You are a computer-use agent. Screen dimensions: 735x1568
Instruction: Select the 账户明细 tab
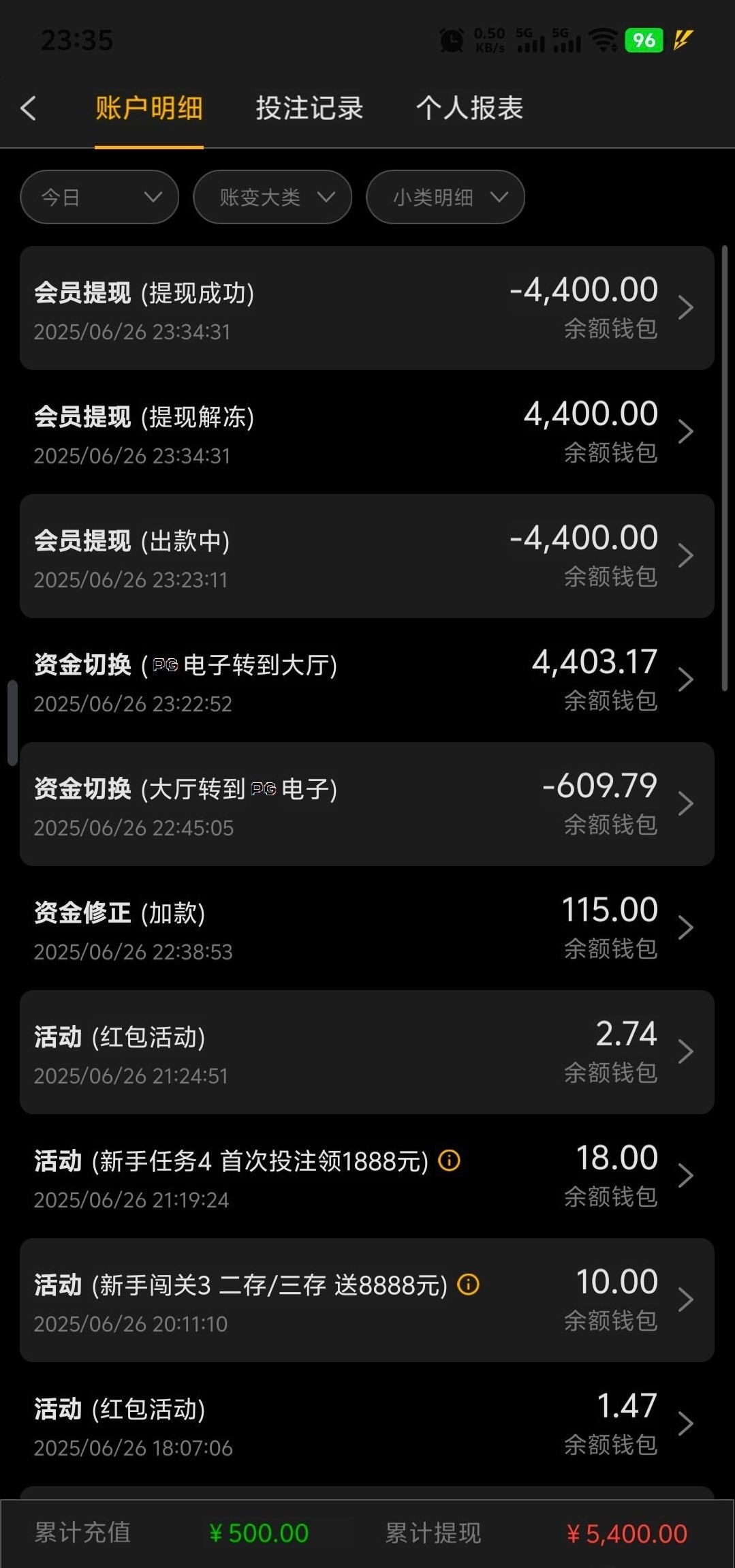click(148, 108)
